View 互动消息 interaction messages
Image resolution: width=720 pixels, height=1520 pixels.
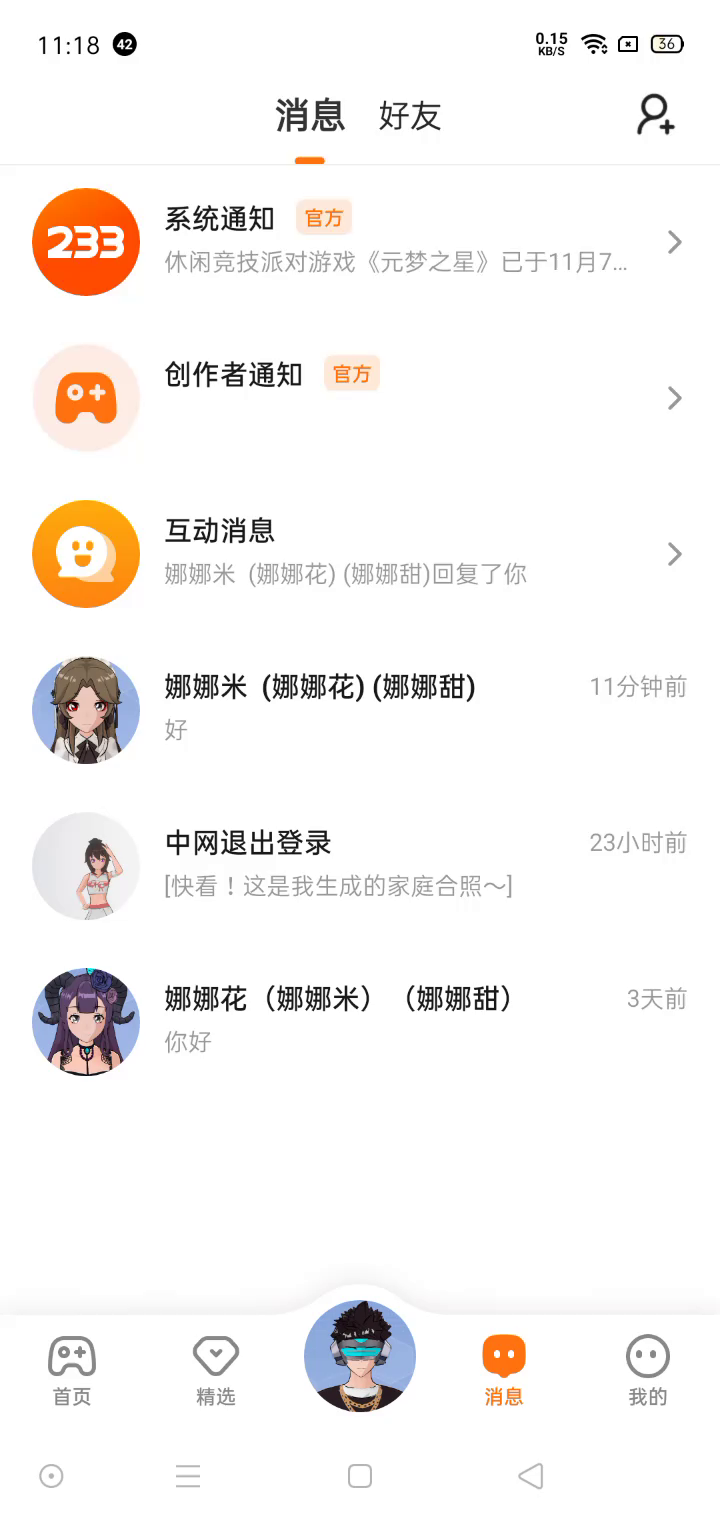point(360,554)
